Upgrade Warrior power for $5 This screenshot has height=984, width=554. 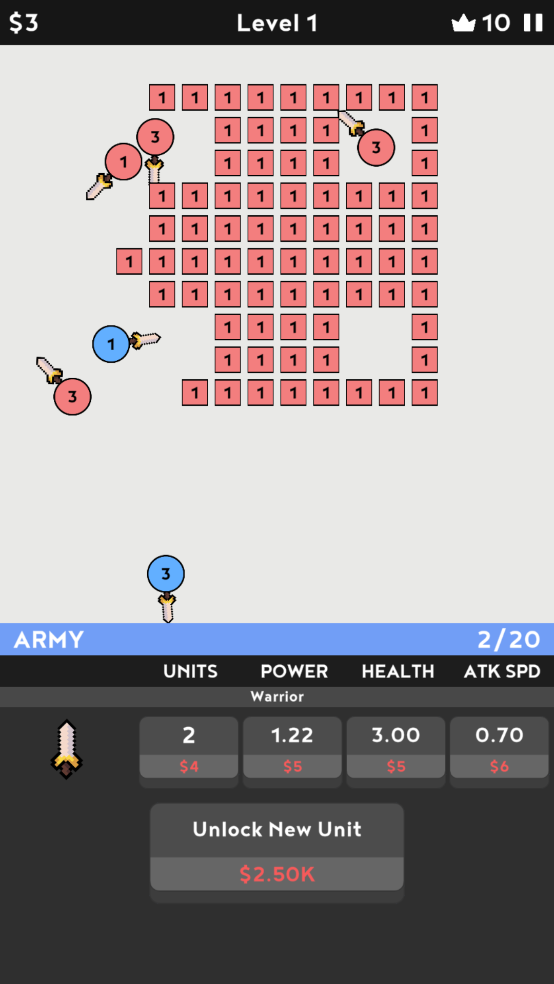pyautogui.click(x=292, y=748)
